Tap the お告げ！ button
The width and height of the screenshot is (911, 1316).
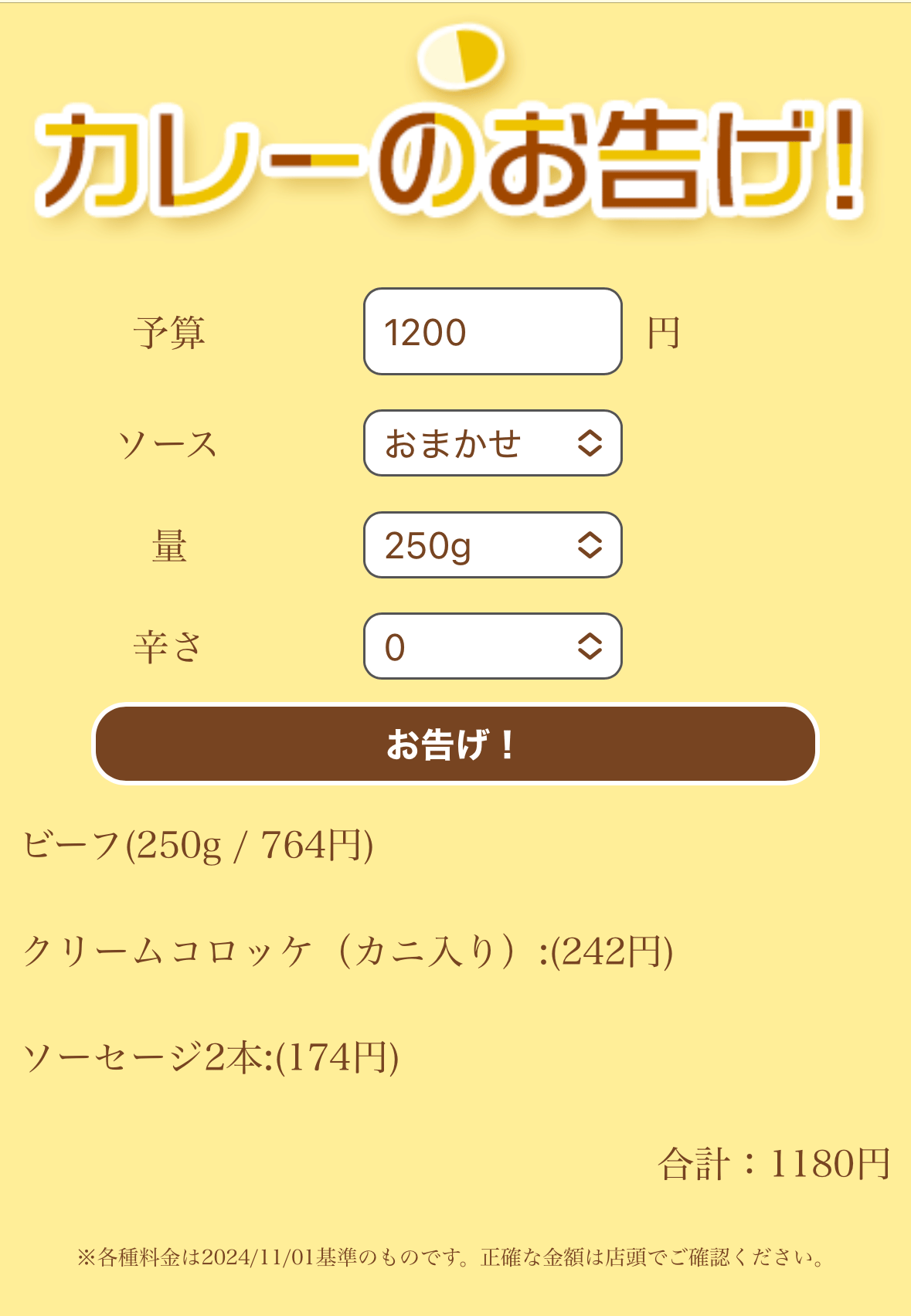(454, 744)
